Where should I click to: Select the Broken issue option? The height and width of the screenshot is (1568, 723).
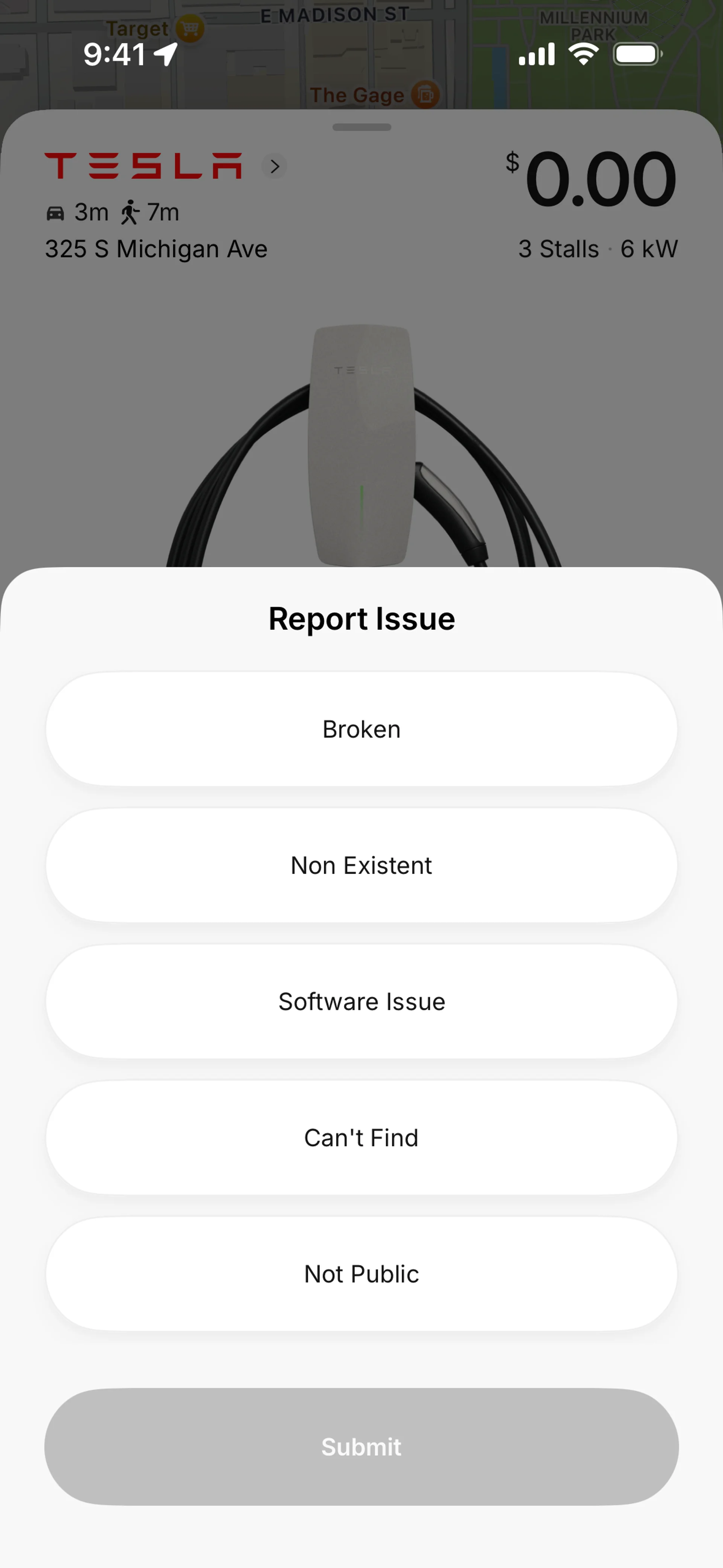click(x=361, y=729)
